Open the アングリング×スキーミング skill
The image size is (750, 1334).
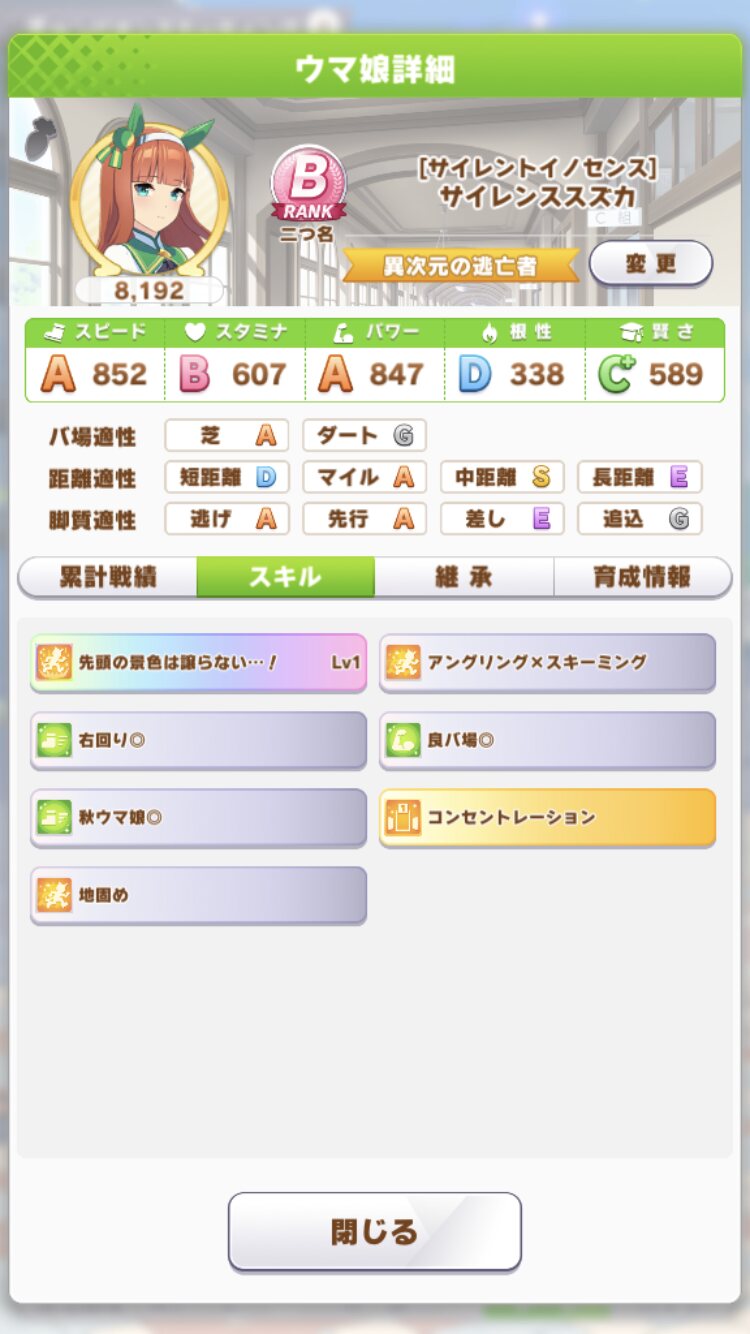tap(547, 662)
